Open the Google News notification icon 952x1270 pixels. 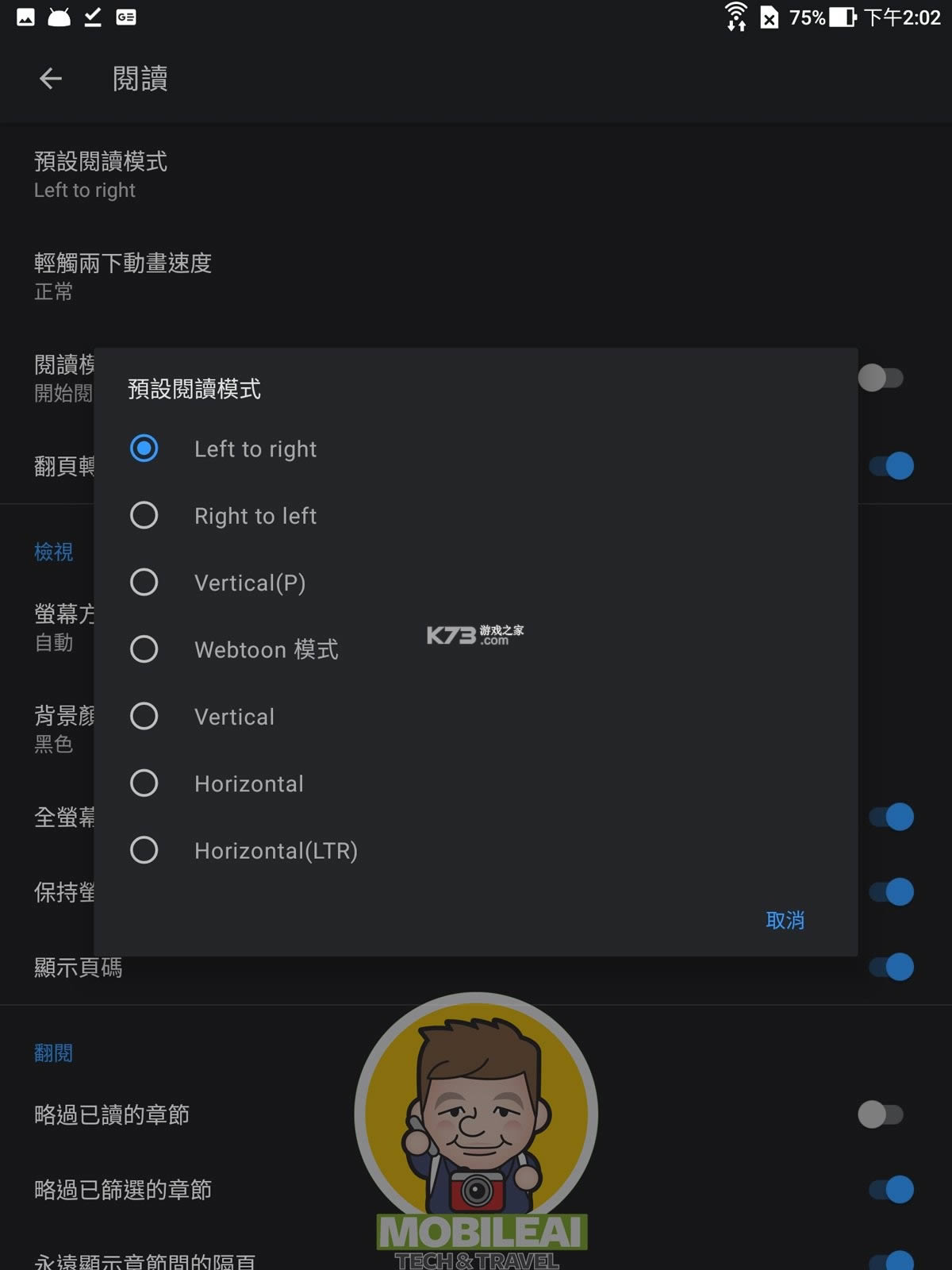point(127,17)
